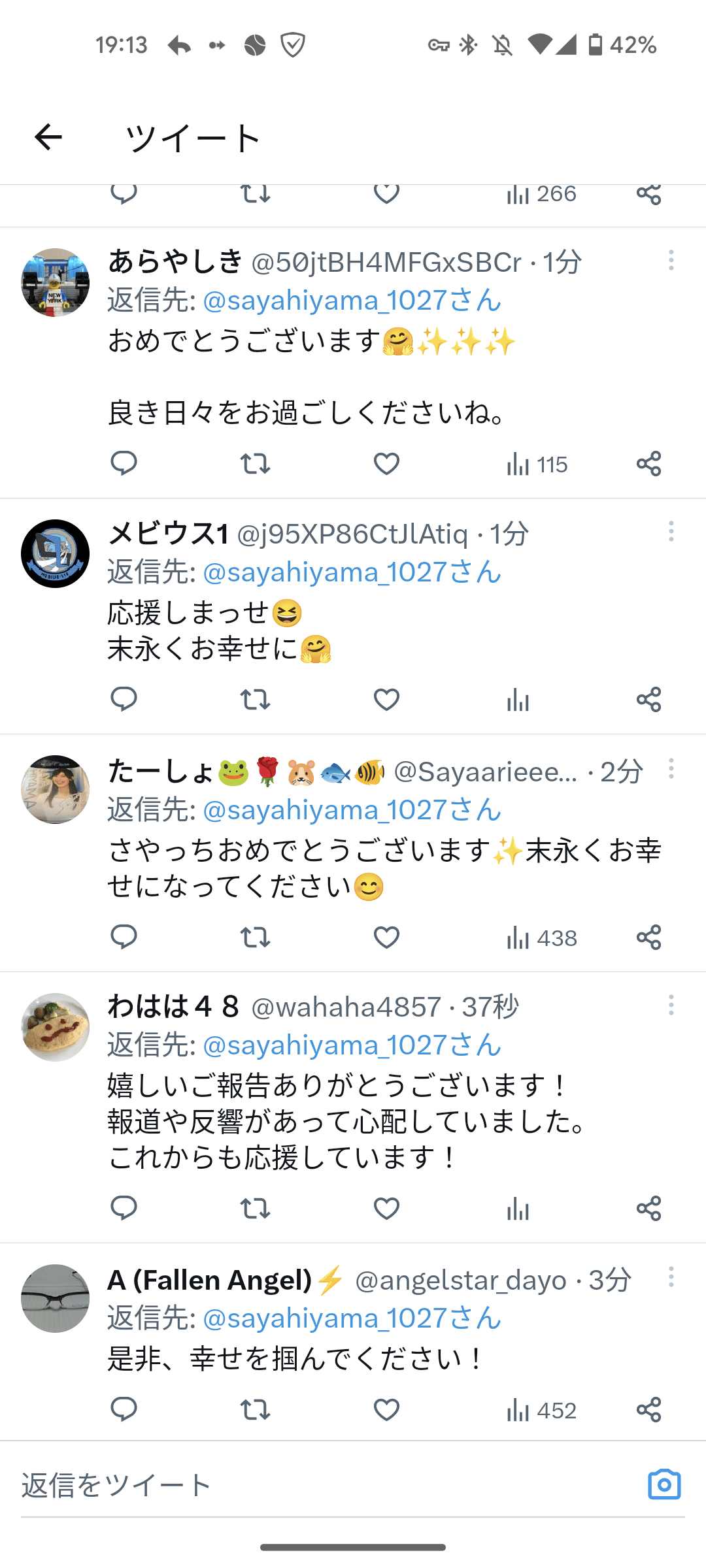The height and width of the screenshot is (1568, 706).
Task: Like the reply from たーしょ
Action: pyautogui.click(x=386, y=938)
